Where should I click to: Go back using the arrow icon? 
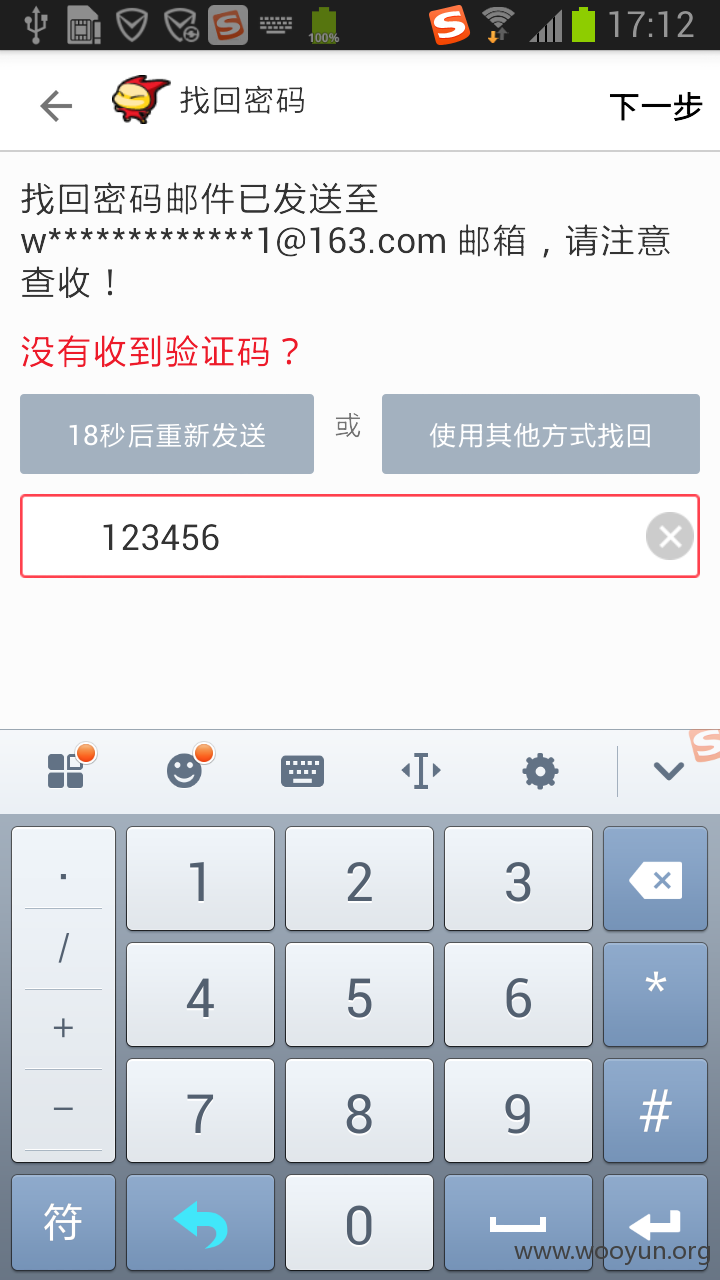click(56, 106)
